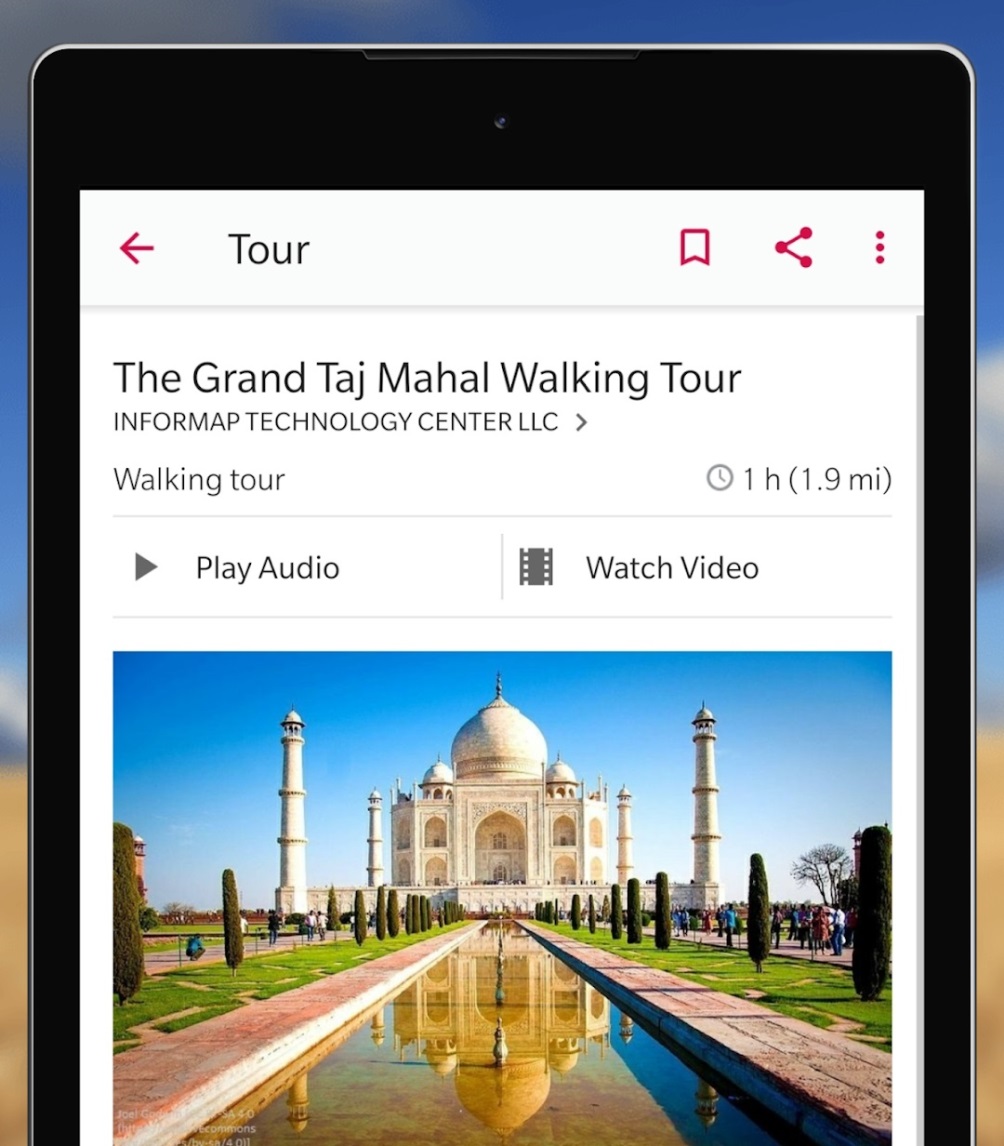Start playing the tour audio
This screenshot has width=1004, height=1146.
[x=240, y=568]
